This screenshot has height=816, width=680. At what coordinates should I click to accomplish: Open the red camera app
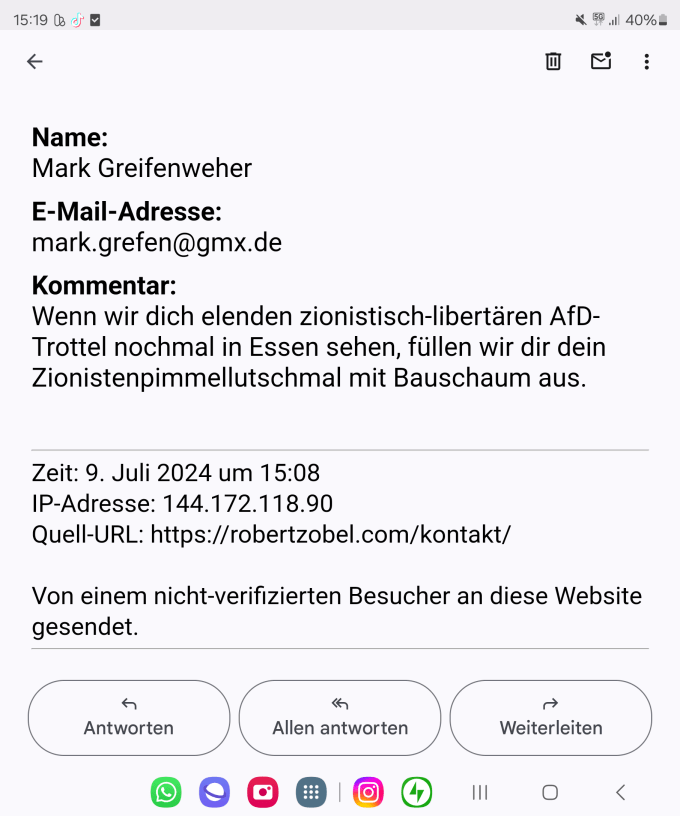[x=263, y=793]
